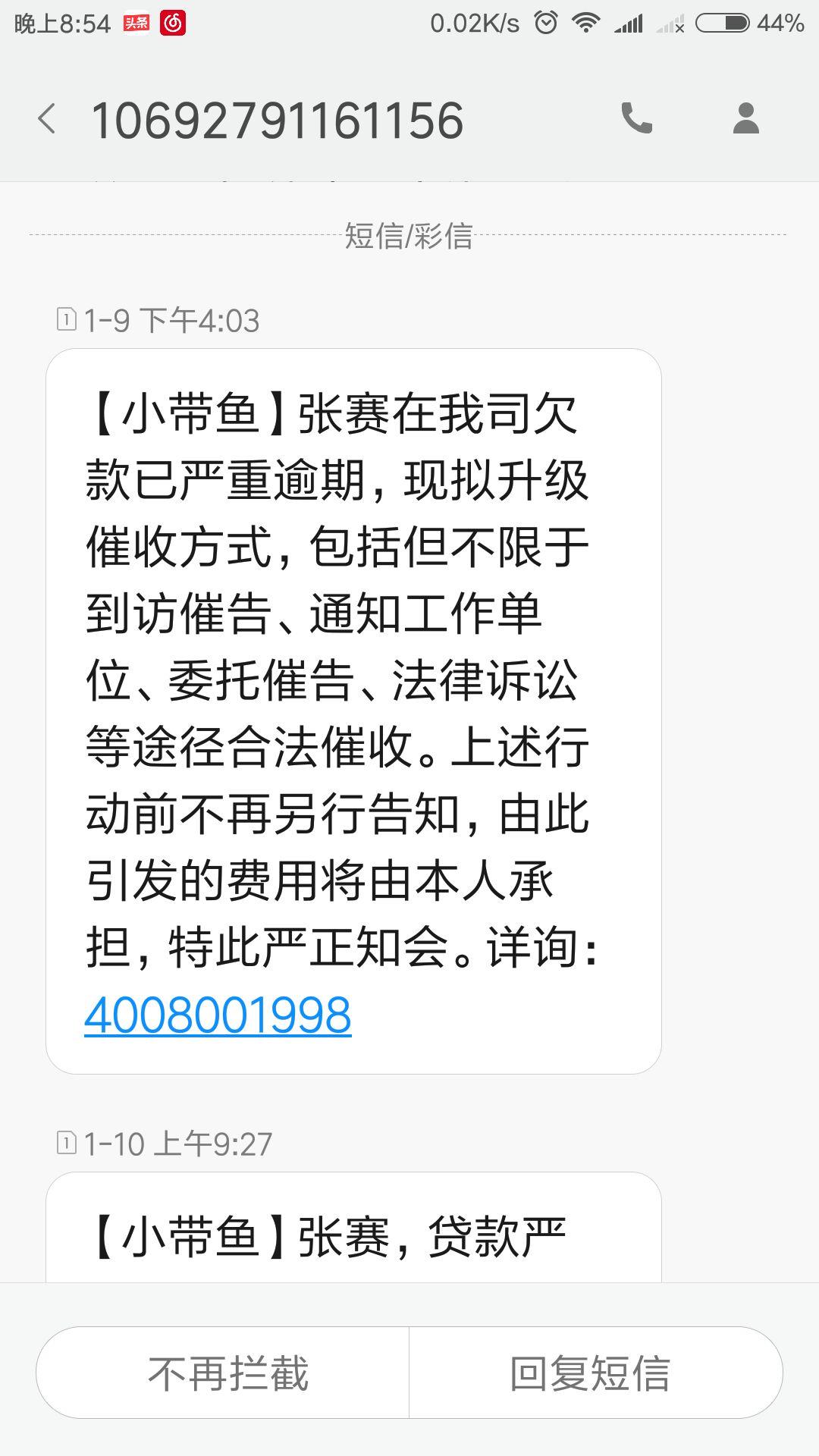Tap the 4008001998 phone number link

tap(218, 1015)
